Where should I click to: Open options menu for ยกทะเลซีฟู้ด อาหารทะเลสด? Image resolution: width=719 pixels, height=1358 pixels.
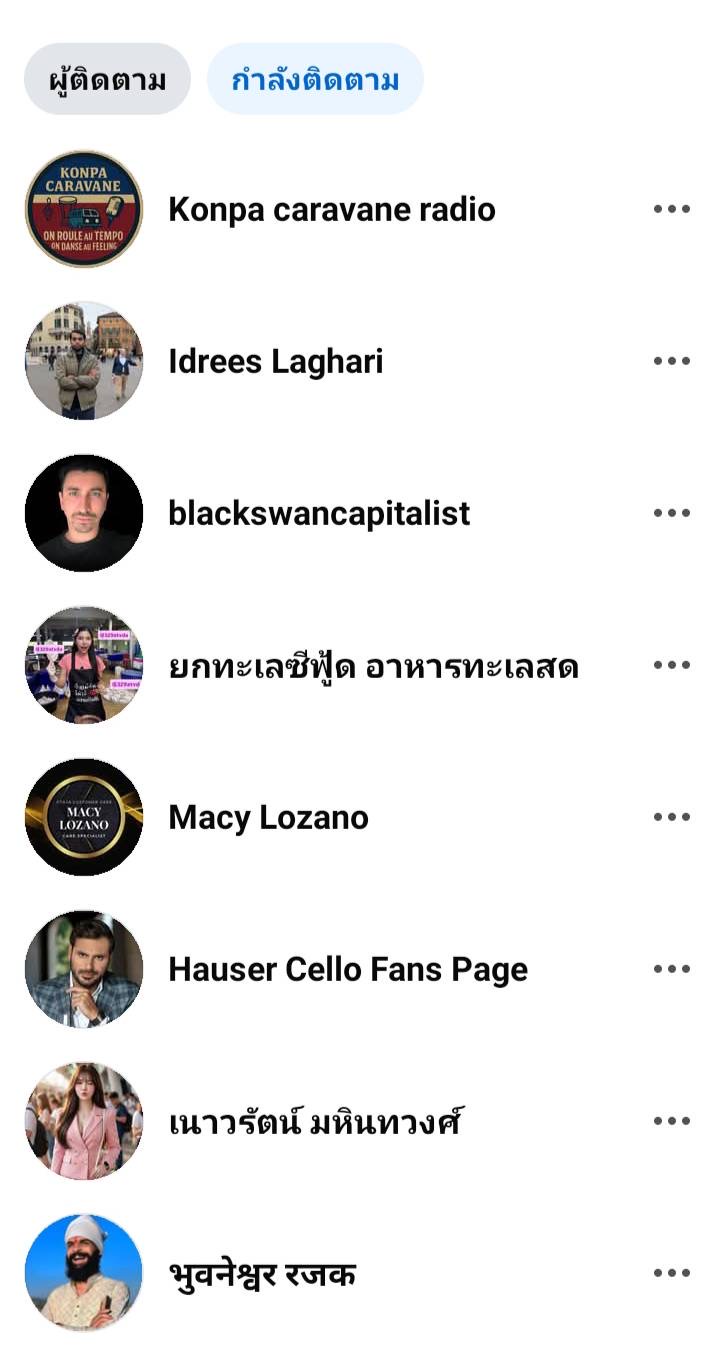(671, 665)
